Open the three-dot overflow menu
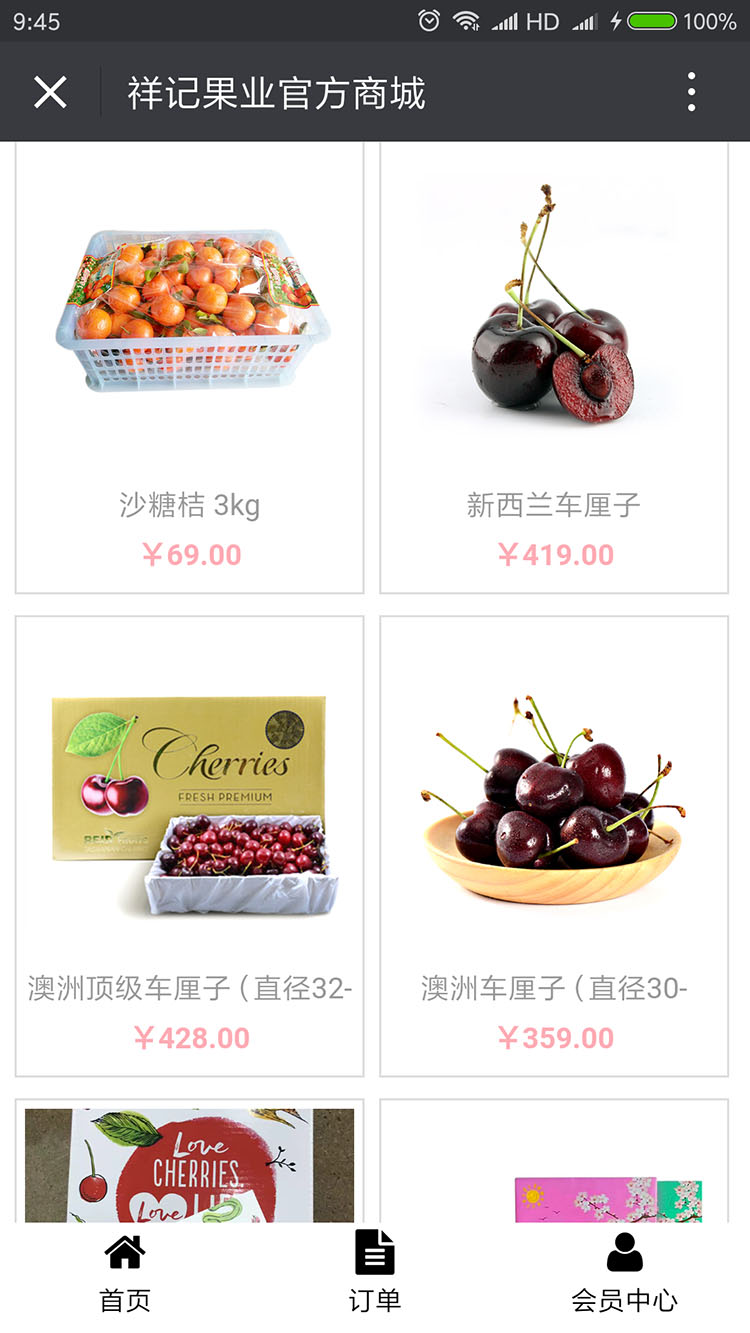750x1333 pixels. [x=691, y=93]
